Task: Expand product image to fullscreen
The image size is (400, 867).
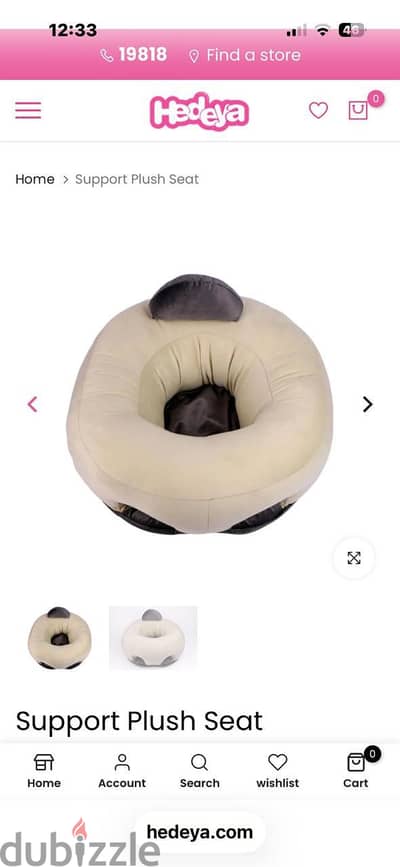Action: tap(354, 558)
